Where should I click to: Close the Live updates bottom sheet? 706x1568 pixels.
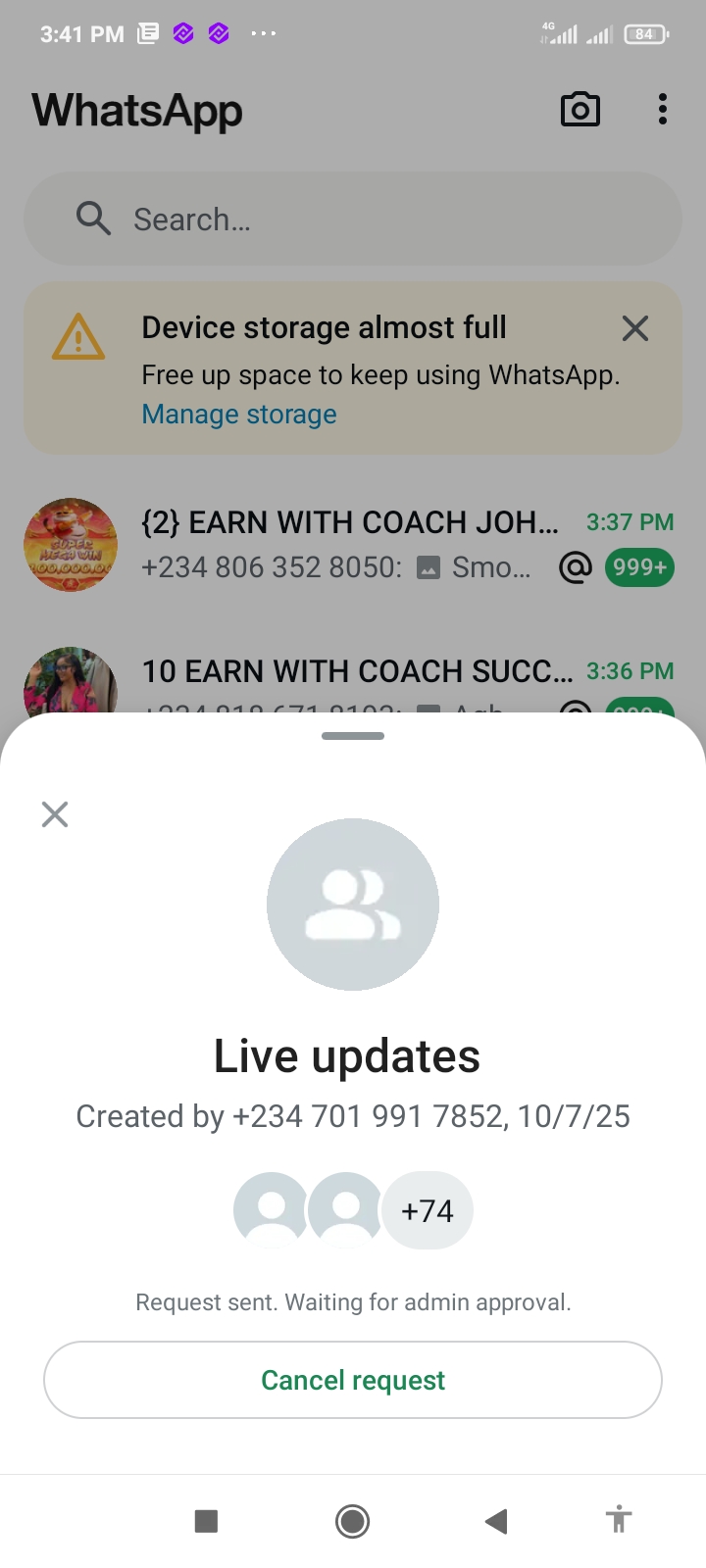(x=55, y=814)
